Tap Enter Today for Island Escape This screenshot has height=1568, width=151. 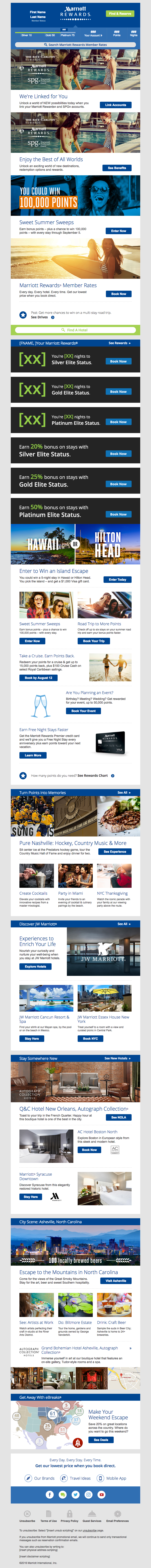coord(118,580)
